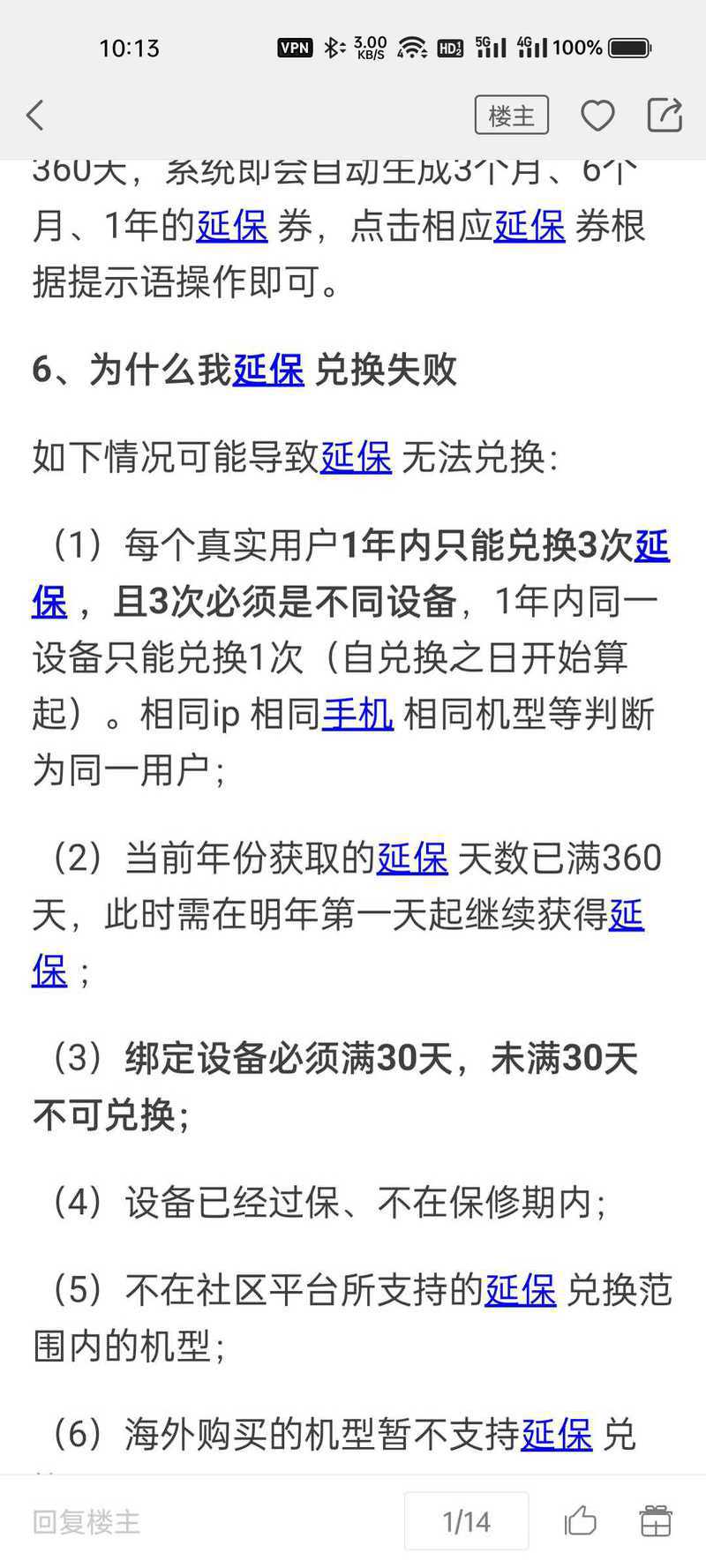Image resolution: width=706 pixels, height=1568 pixels.
Task: Go back using the top-left arrow
Action: (35, 116)
